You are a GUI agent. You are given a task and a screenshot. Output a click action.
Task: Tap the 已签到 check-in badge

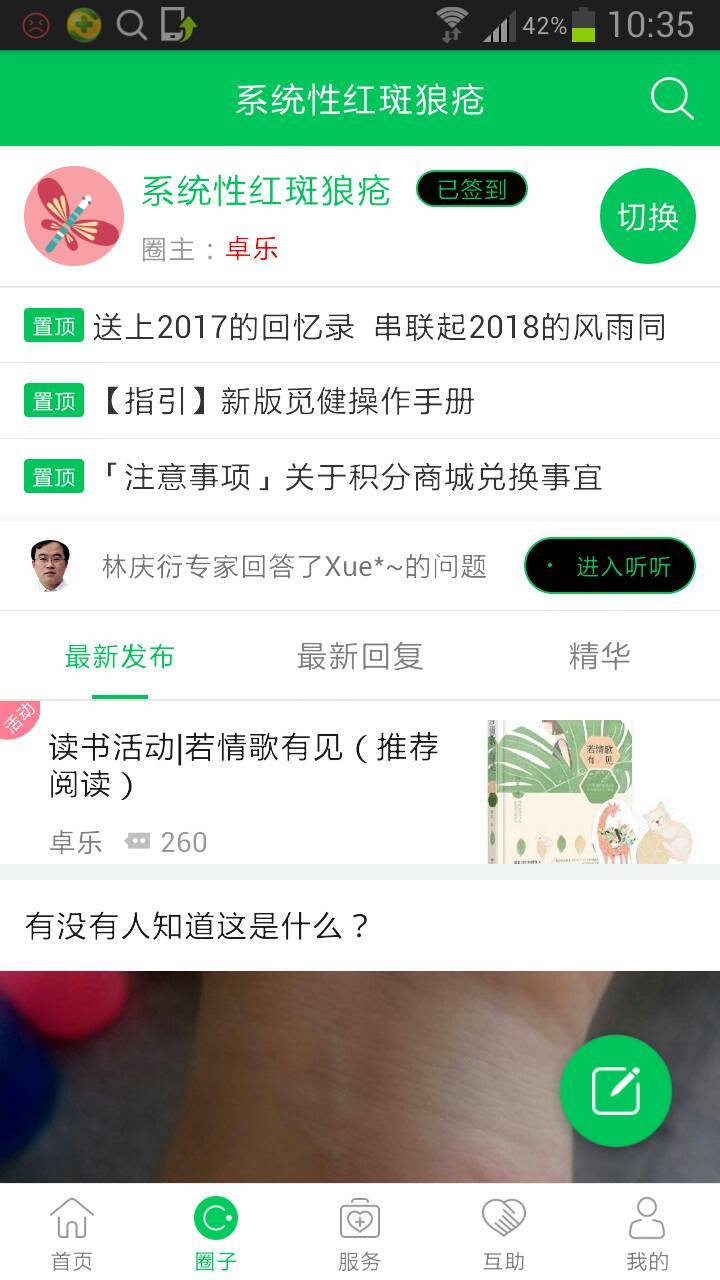click(x=471, y=189)
